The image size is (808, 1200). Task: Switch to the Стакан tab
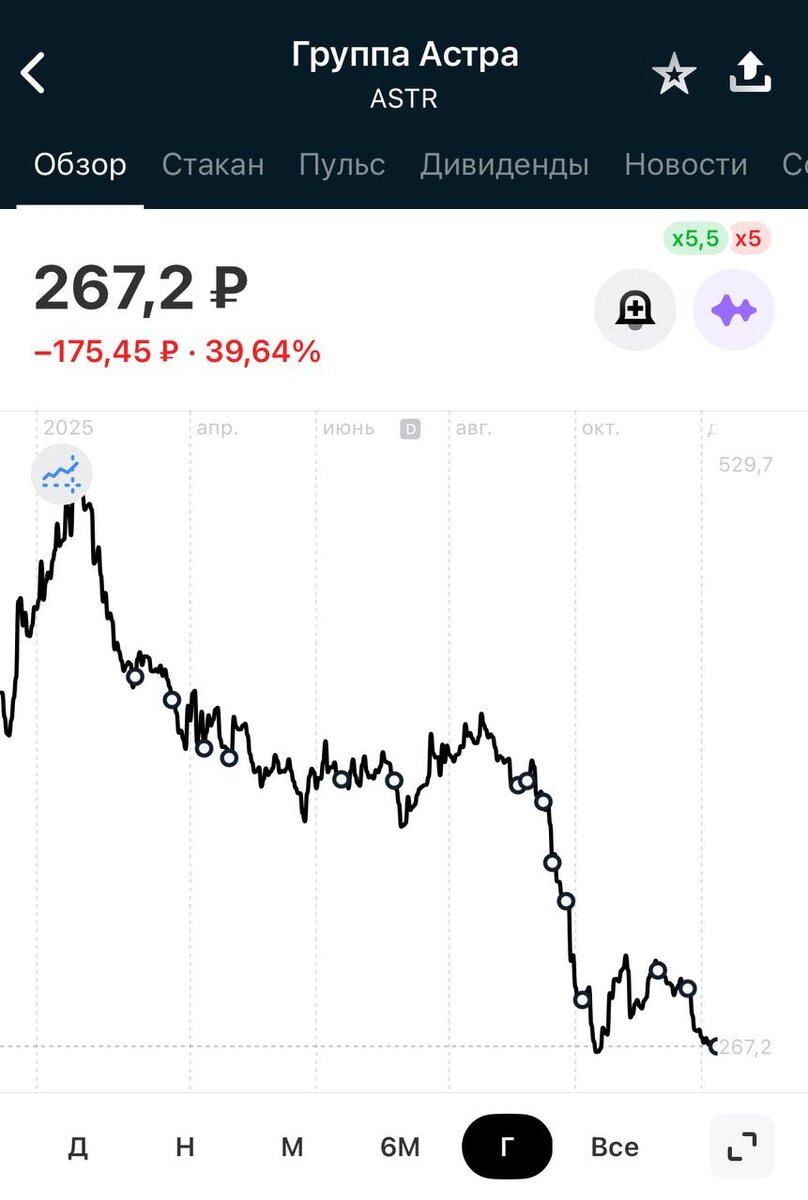(213, 164)
